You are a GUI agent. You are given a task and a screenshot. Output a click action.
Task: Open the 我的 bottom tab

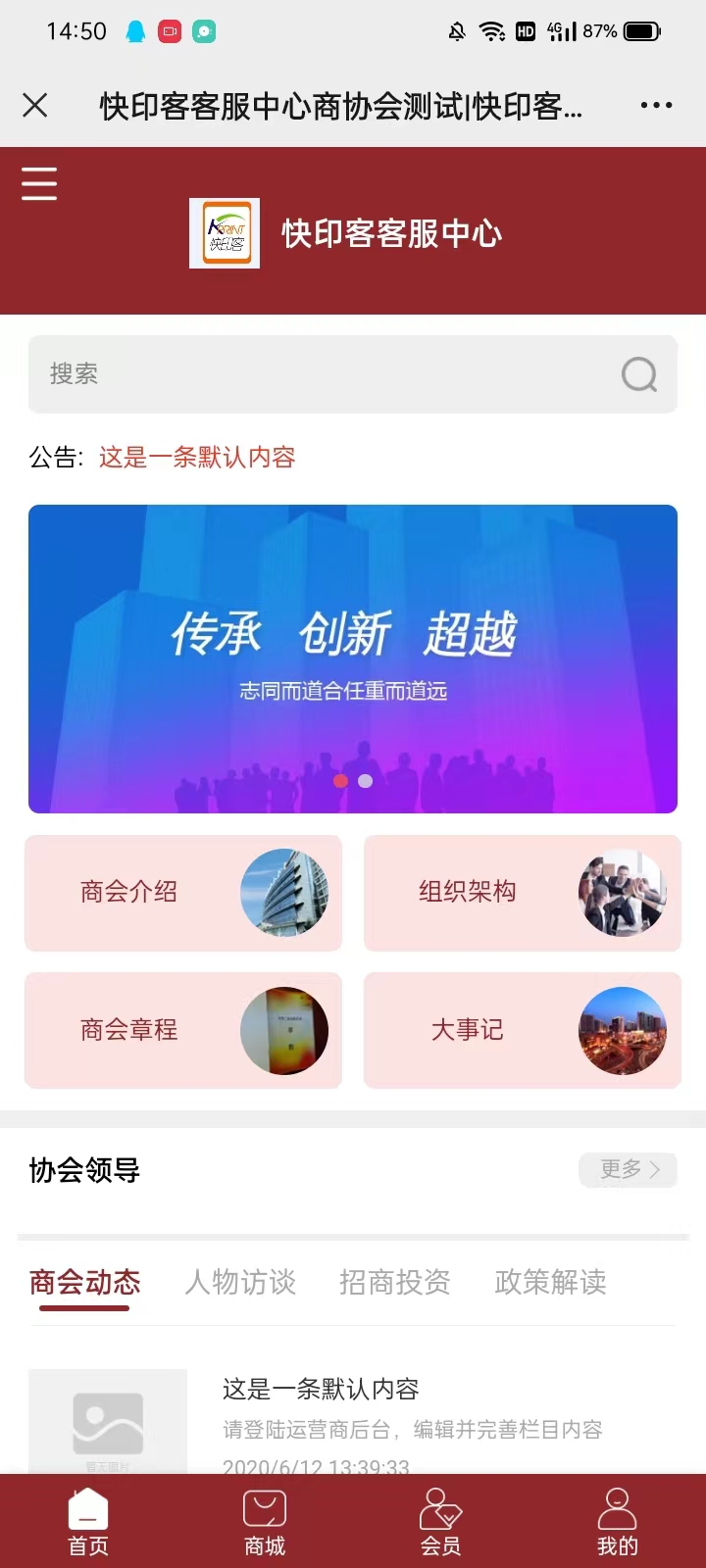coord(618,1523)
